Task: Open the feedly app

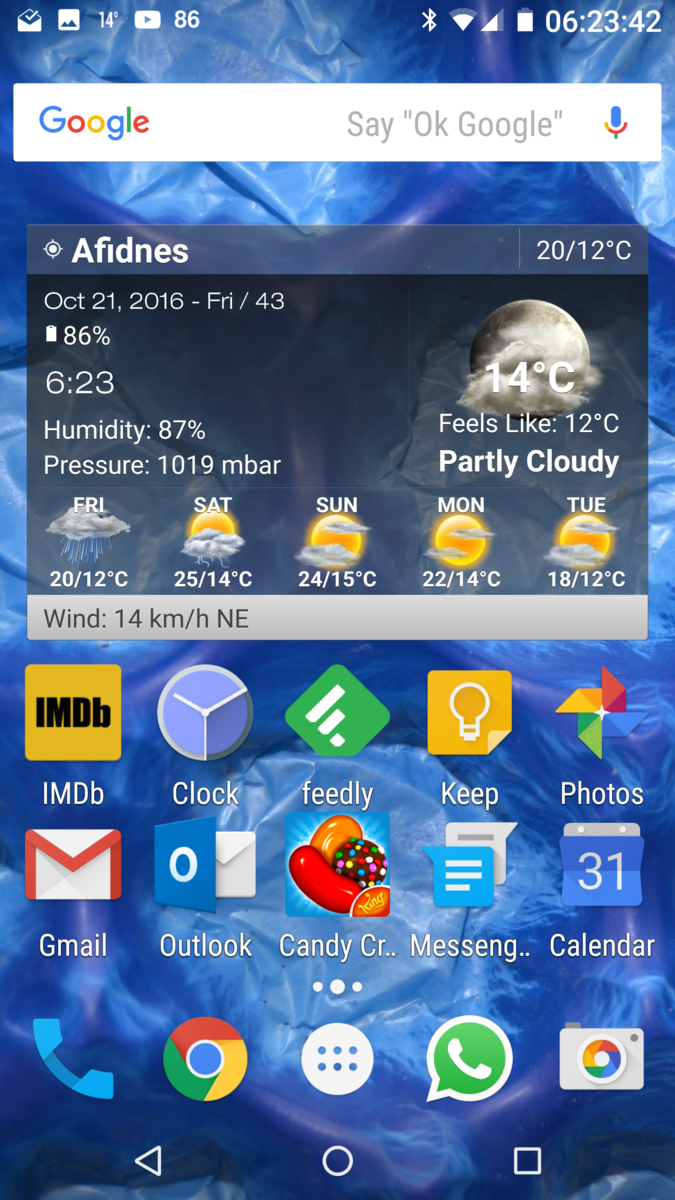Action: tap(337, 713)
